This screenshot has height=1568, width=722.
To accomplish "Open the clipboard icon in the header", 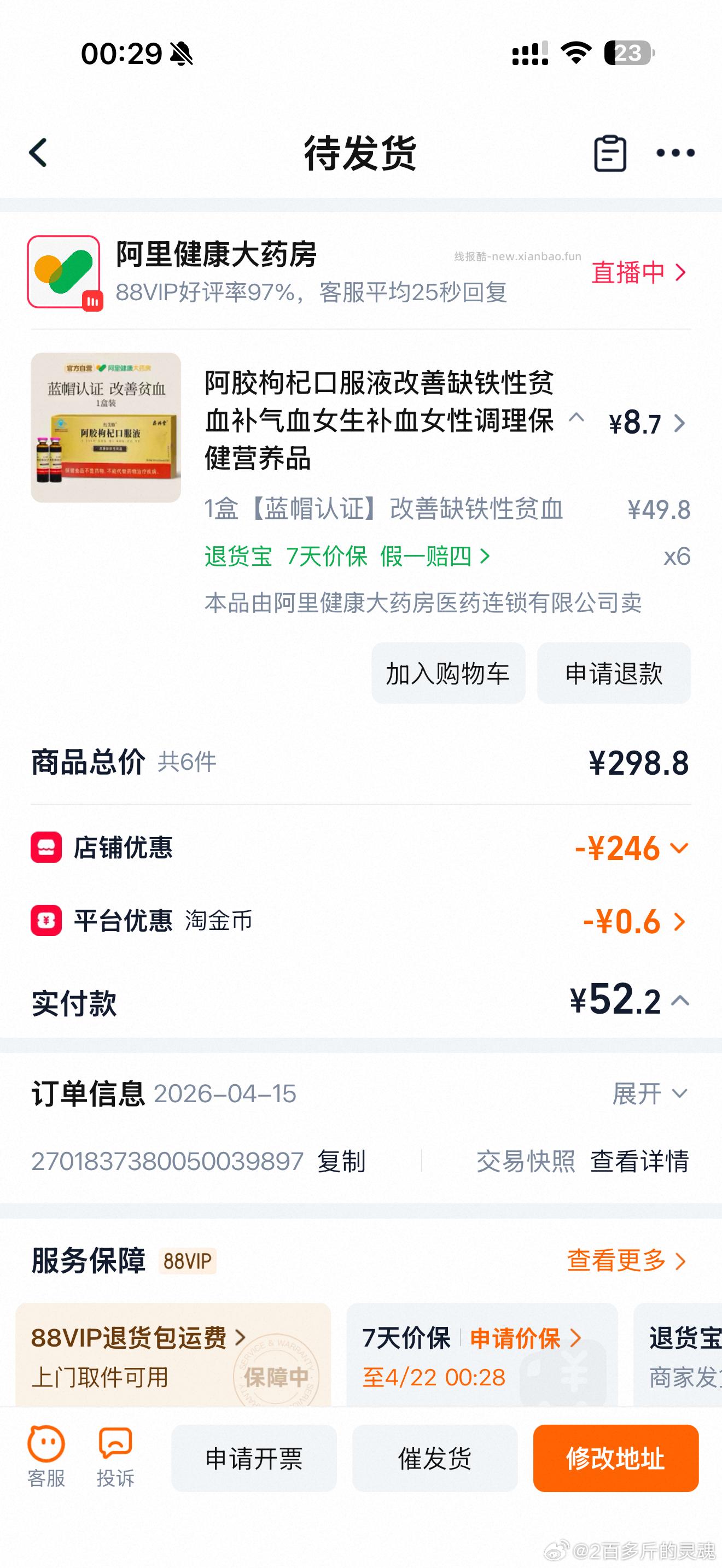I will click(x=609, y=153).
